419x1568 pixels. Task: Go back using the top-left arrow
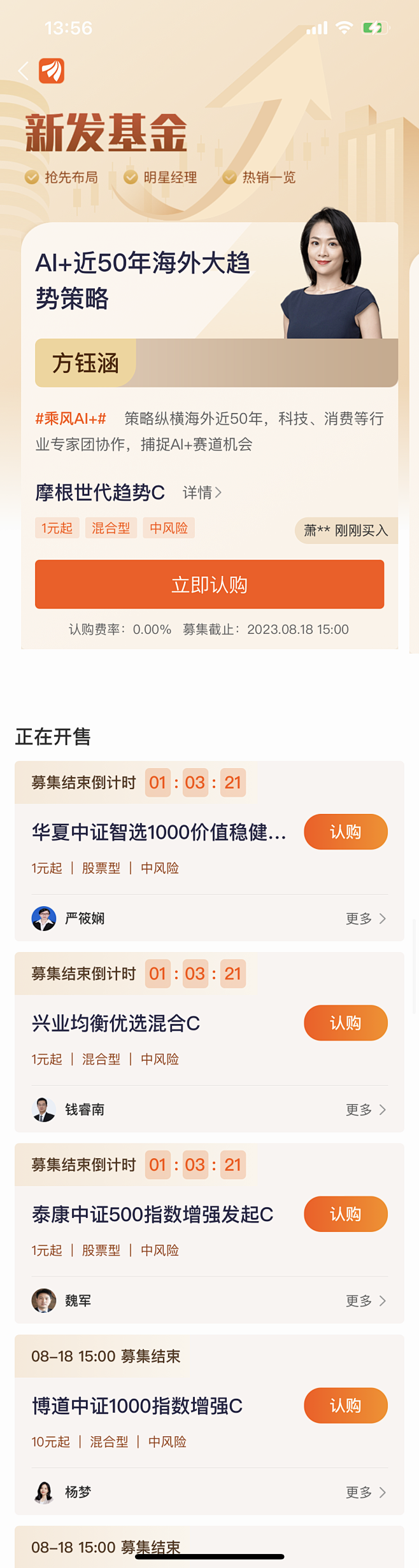coord(24,71)
